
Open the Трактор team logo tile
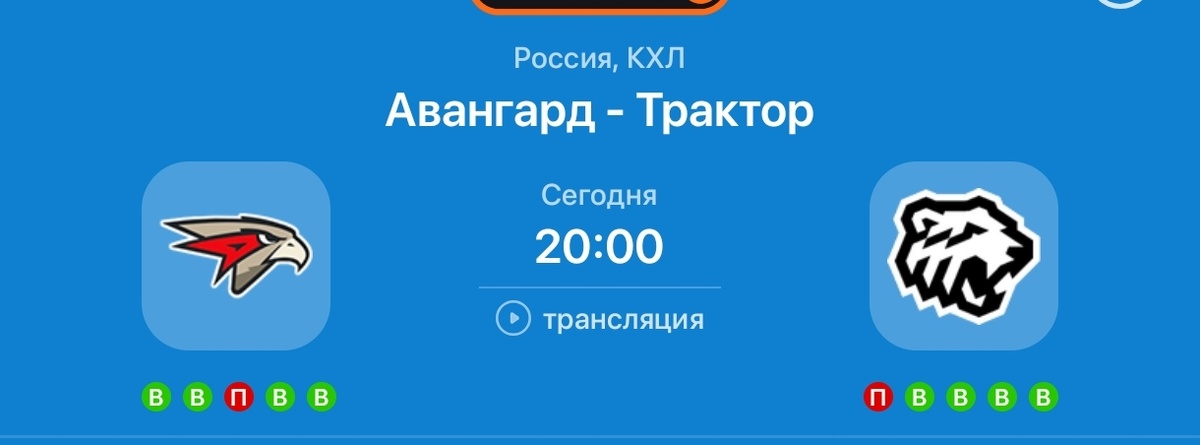tap(964, 256)
